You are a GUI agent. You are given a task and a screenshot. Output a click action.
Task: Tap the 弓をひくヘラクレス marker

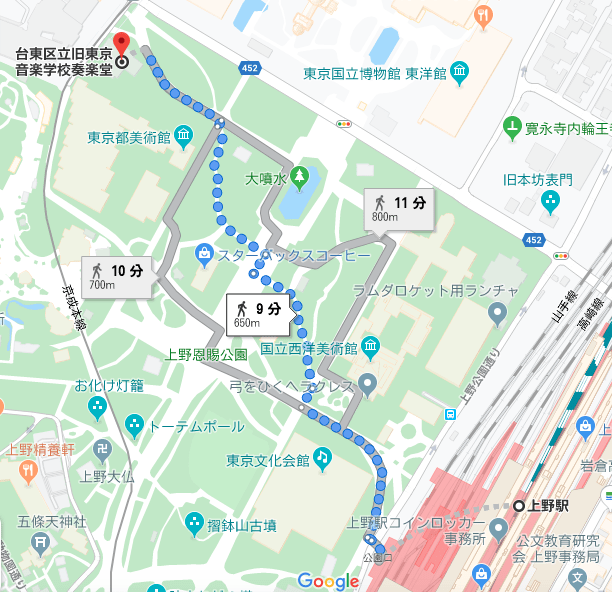(367, 383)
